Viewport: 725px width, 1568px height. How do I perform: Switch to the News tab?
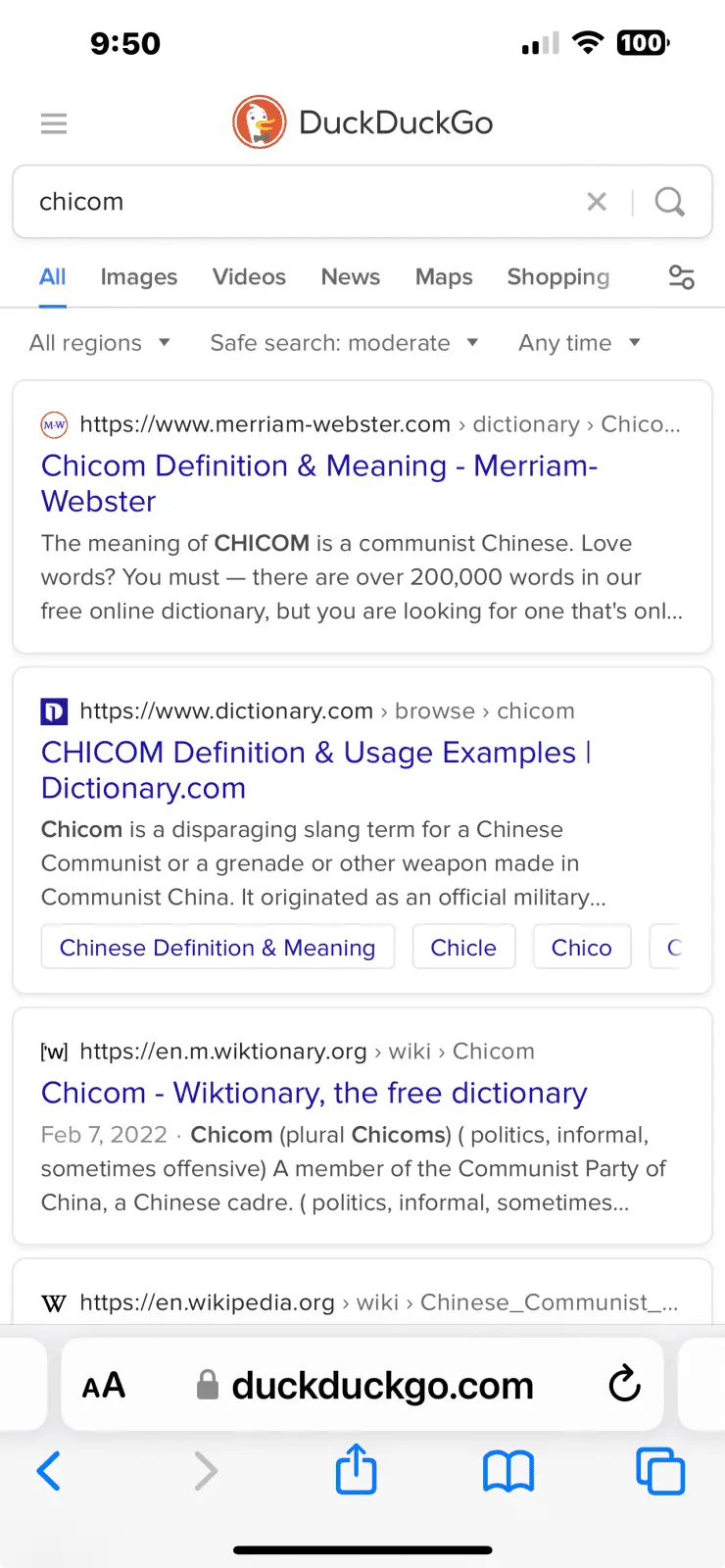tap(350, 277)
